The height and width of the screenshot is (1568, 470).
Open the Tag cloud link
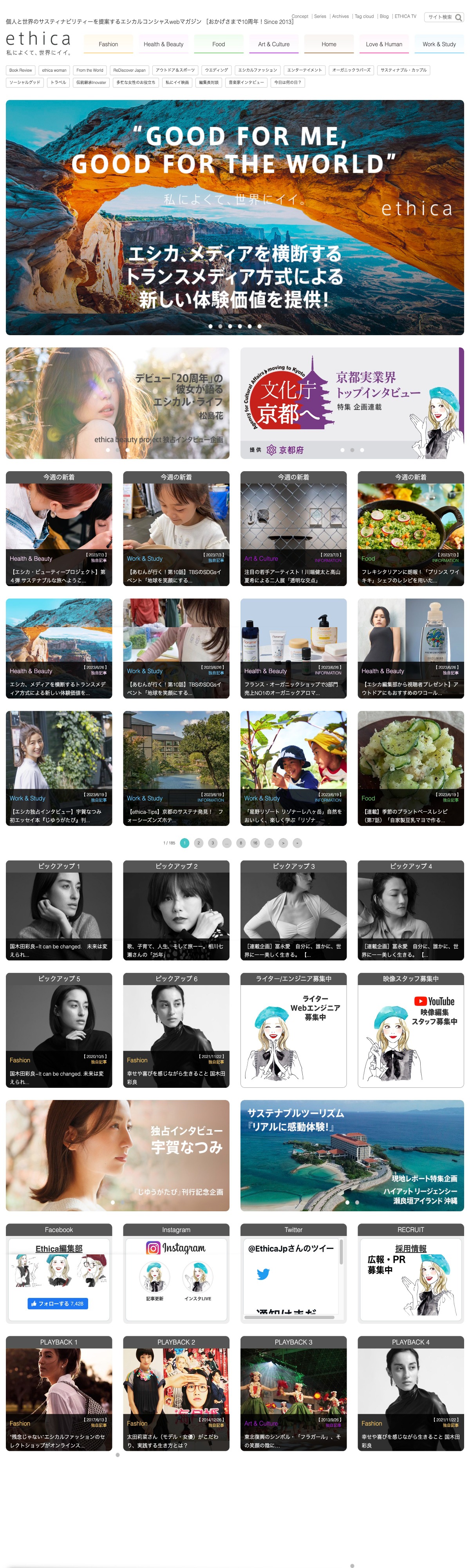(364, 16)
